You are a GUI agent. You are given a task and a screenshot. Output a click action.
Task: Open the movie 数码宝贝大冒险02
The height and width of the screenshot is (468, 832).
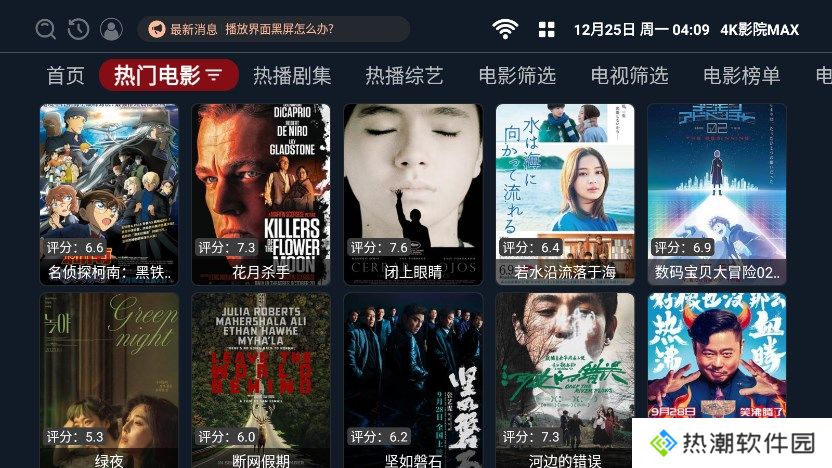pos(716,192)
